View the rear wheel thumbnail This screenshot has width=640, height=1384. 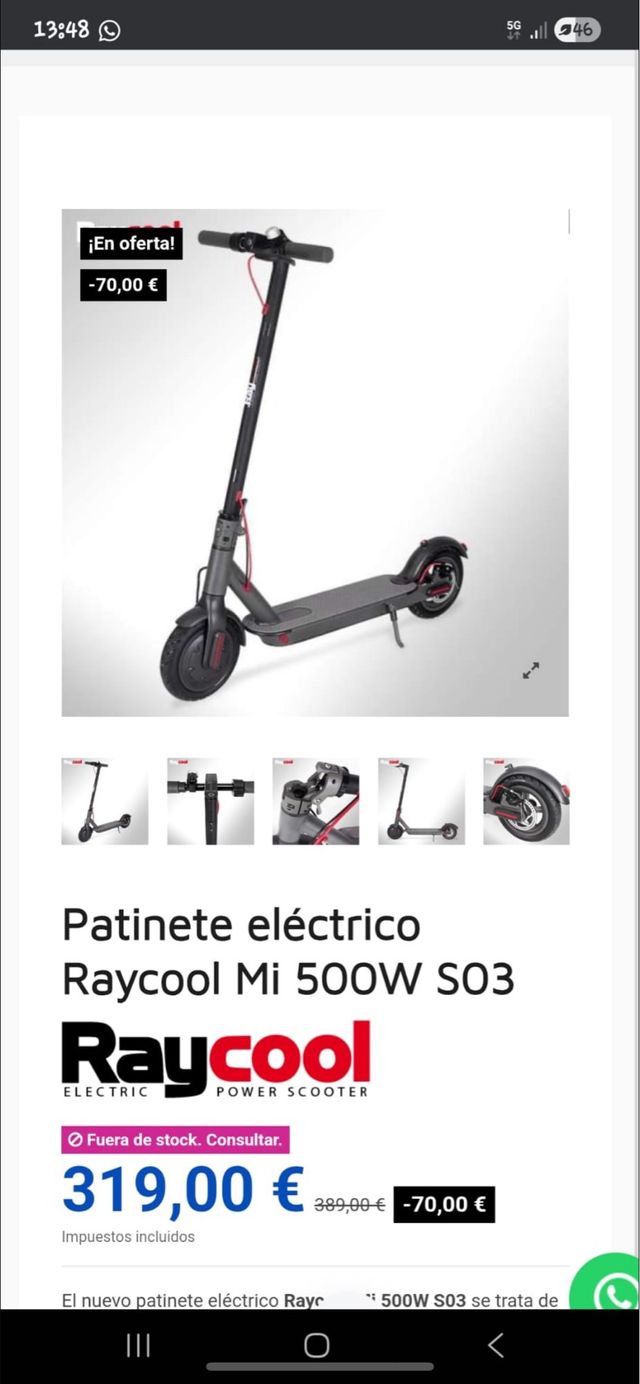coord(526,801)
